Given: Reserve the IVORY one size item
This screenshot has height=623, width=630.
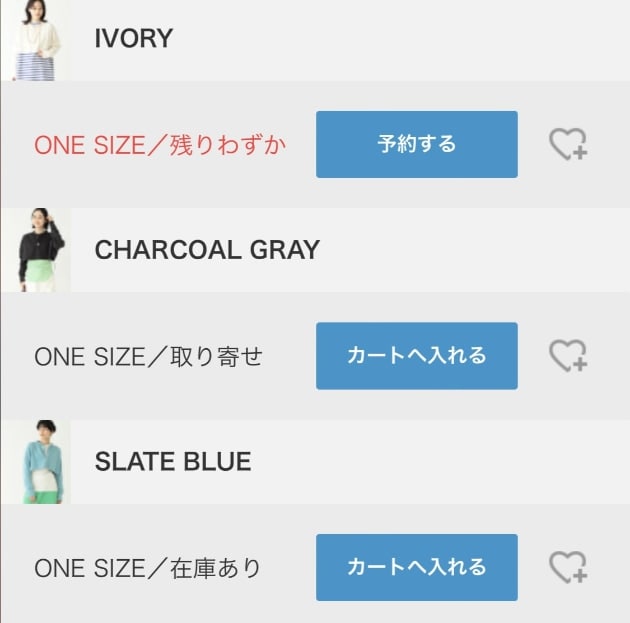Looking at the screenshot, I should click(416, 144).
